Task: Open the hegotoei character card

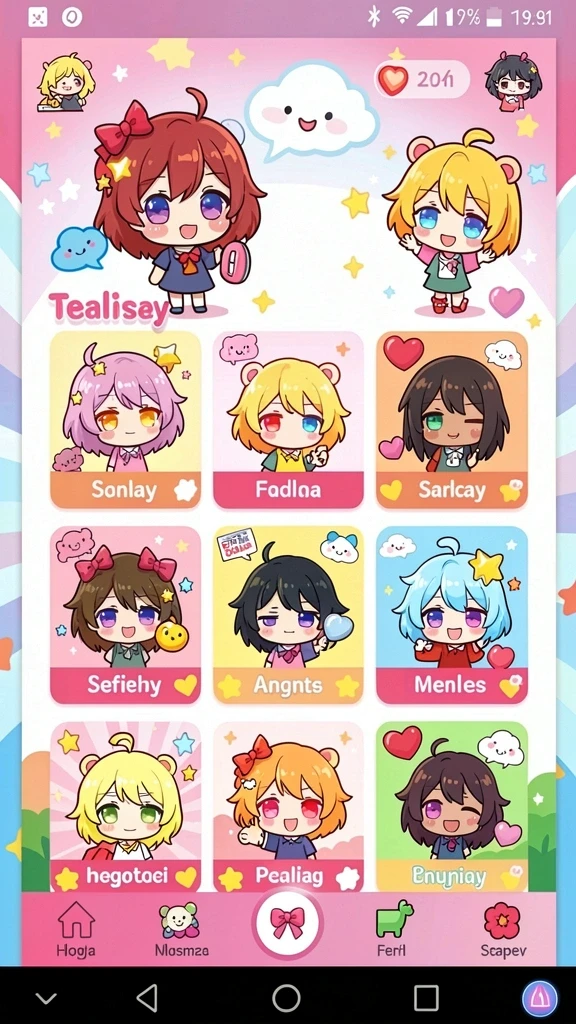Action: point(125,807)
